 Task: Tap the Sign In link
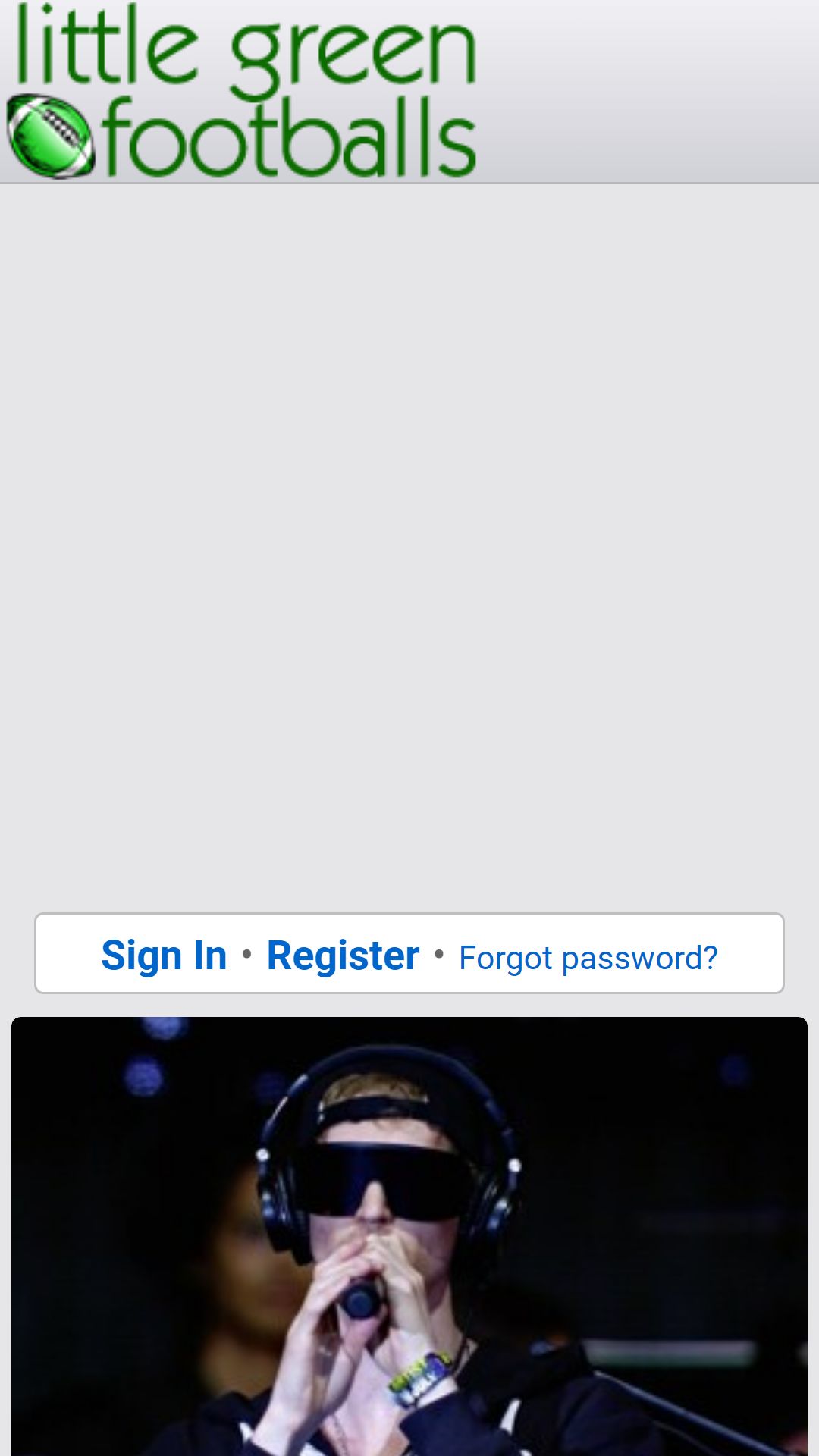pyautogui.click(x=164, y=955)
